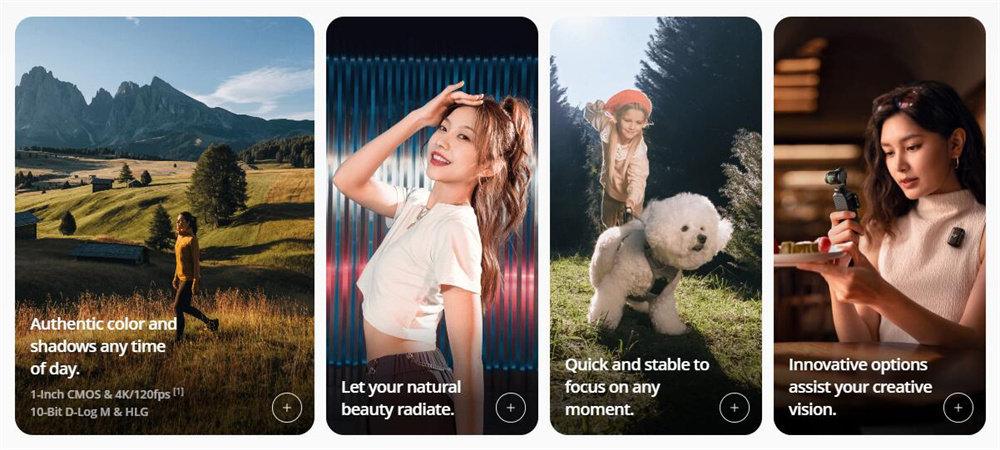Expand the Authentic color and shadows card

287,408
